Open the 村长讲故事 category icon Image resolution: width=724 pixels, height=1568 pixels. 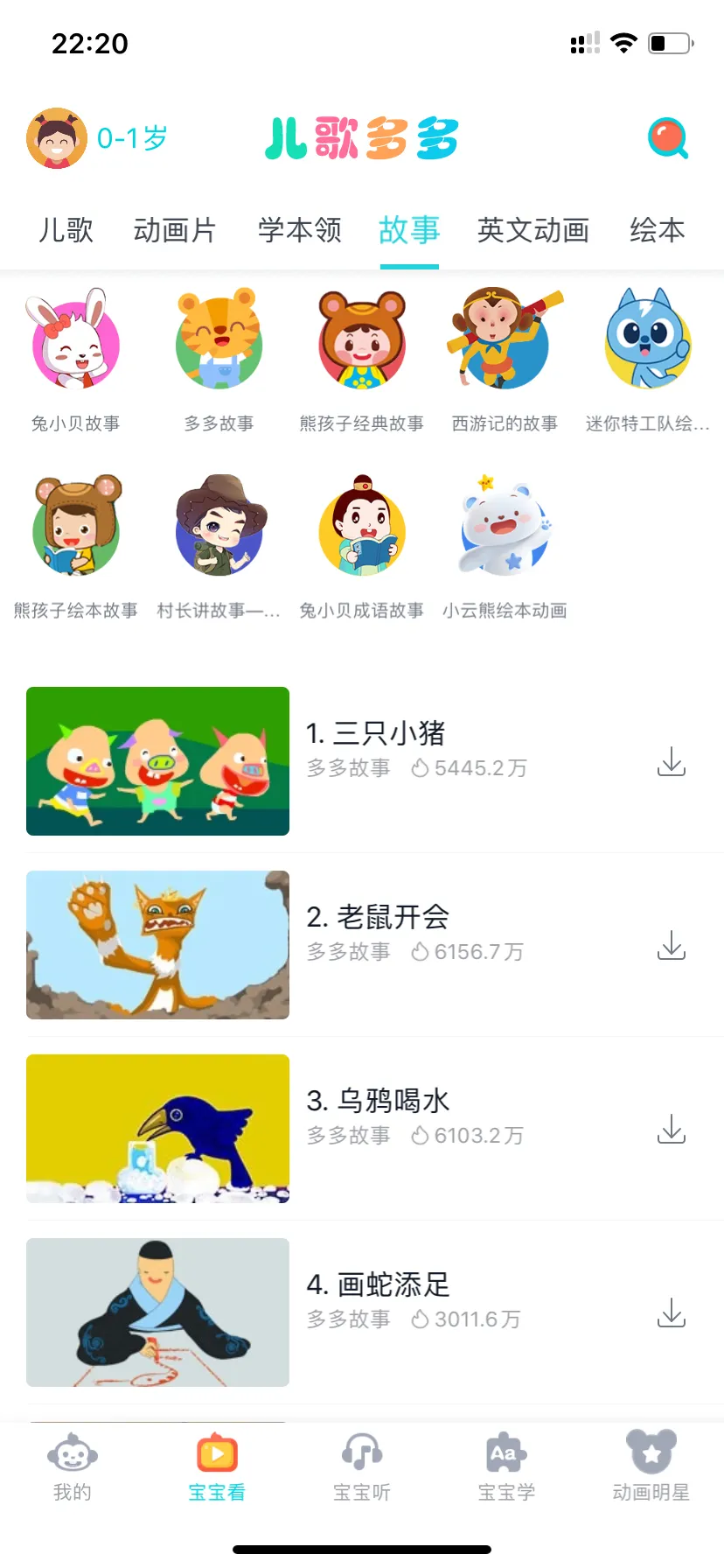pos(219,528)
